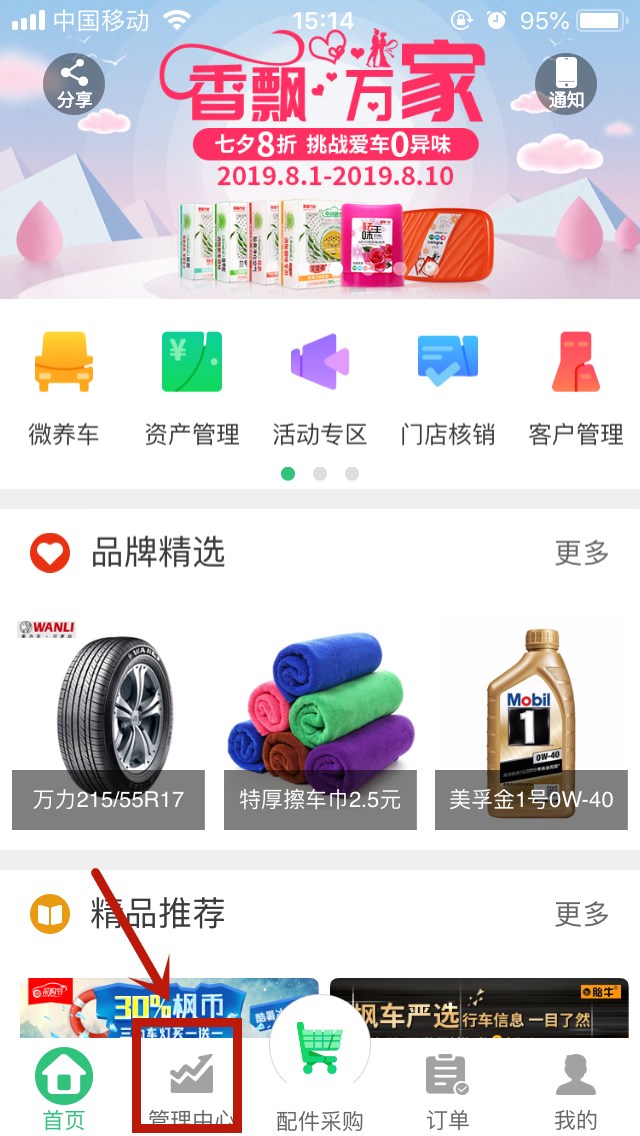Switch to the 首页 tab
This screenshot has width=640, height=1136.
pyautogui.click(x=64, y=1088)
